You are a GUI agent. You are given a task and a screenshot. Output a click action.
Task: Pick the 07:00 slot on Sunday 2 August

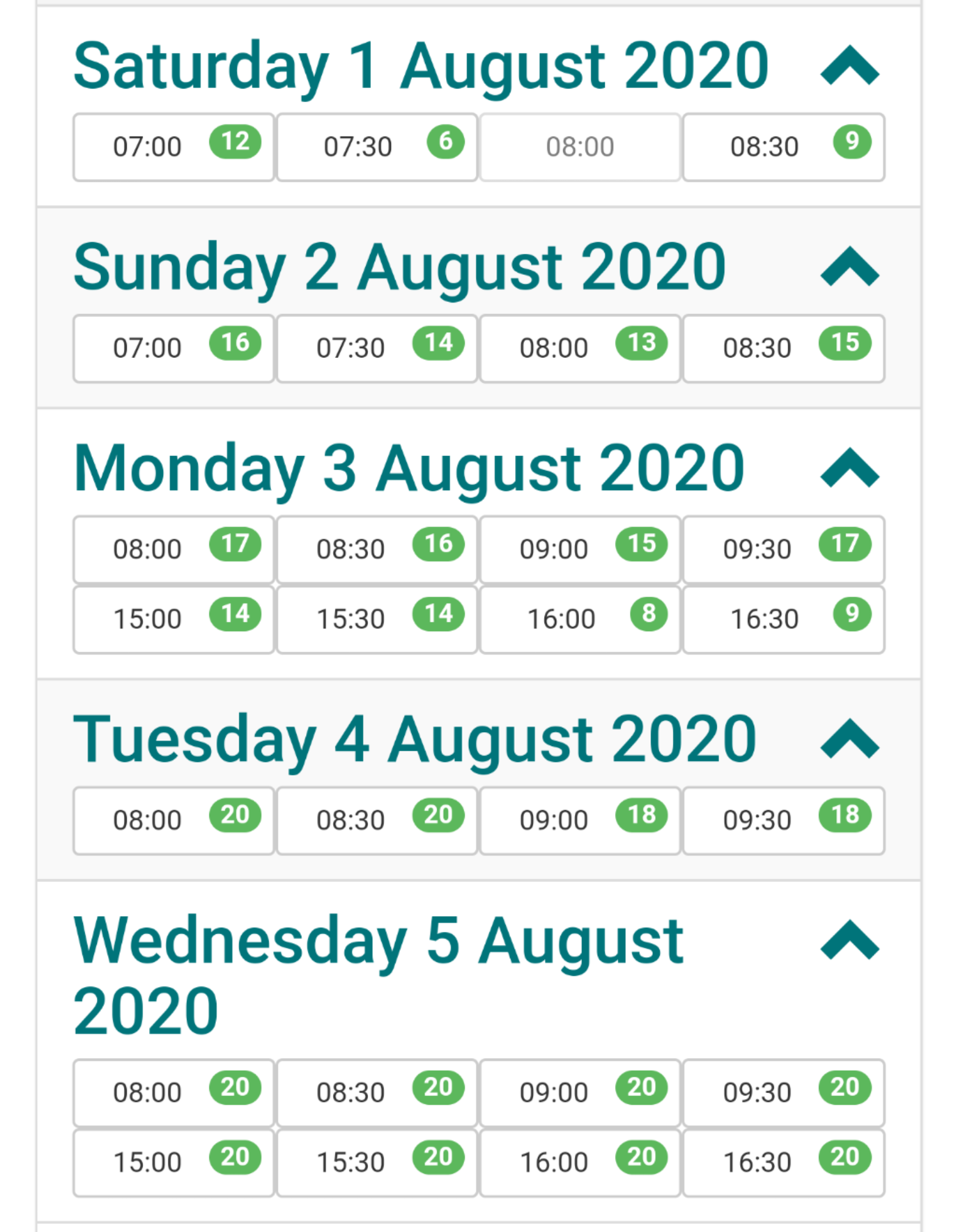[173, 348]
